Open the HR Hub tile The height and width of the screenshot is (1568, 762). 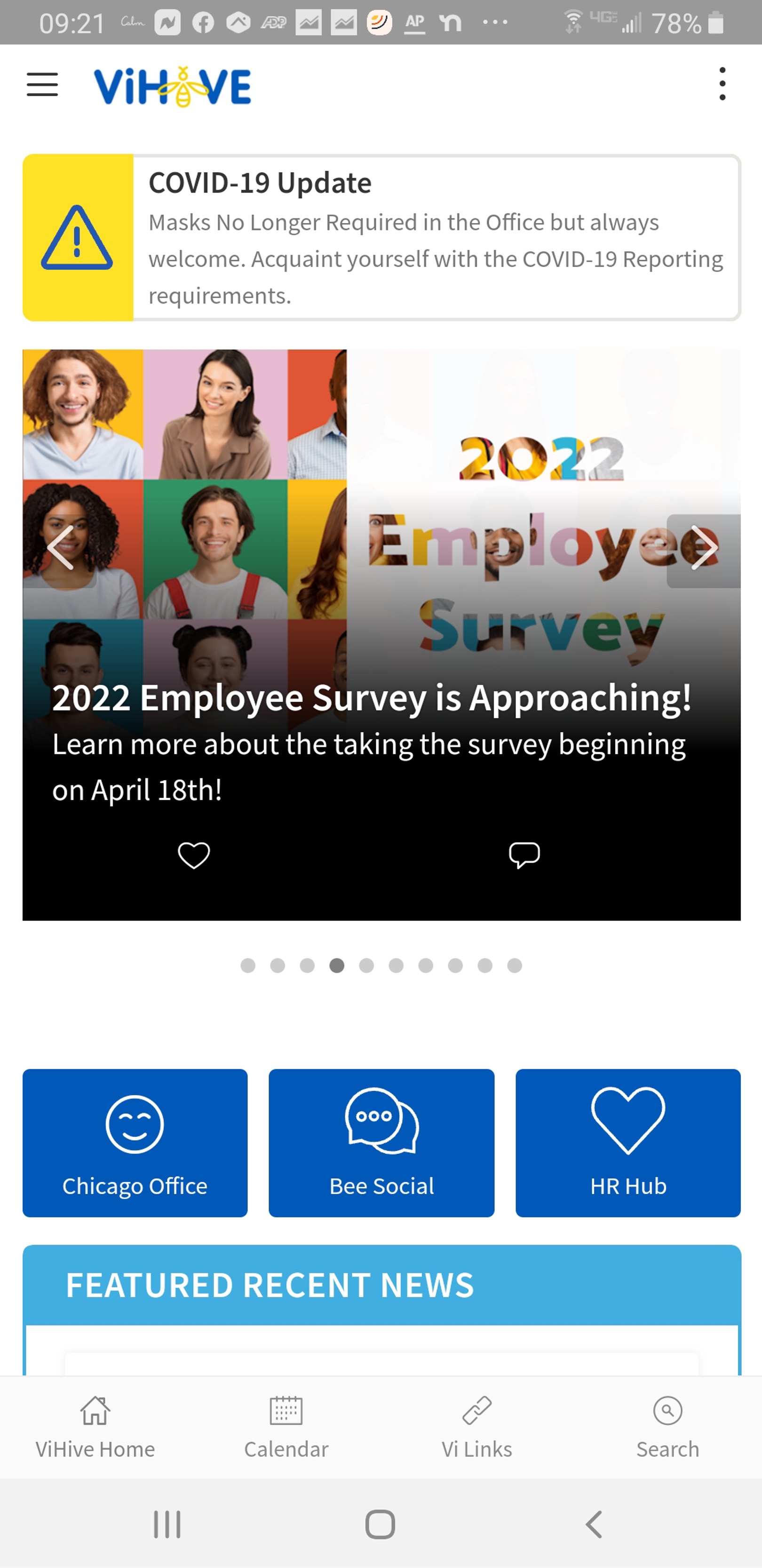pos(628,1143)
